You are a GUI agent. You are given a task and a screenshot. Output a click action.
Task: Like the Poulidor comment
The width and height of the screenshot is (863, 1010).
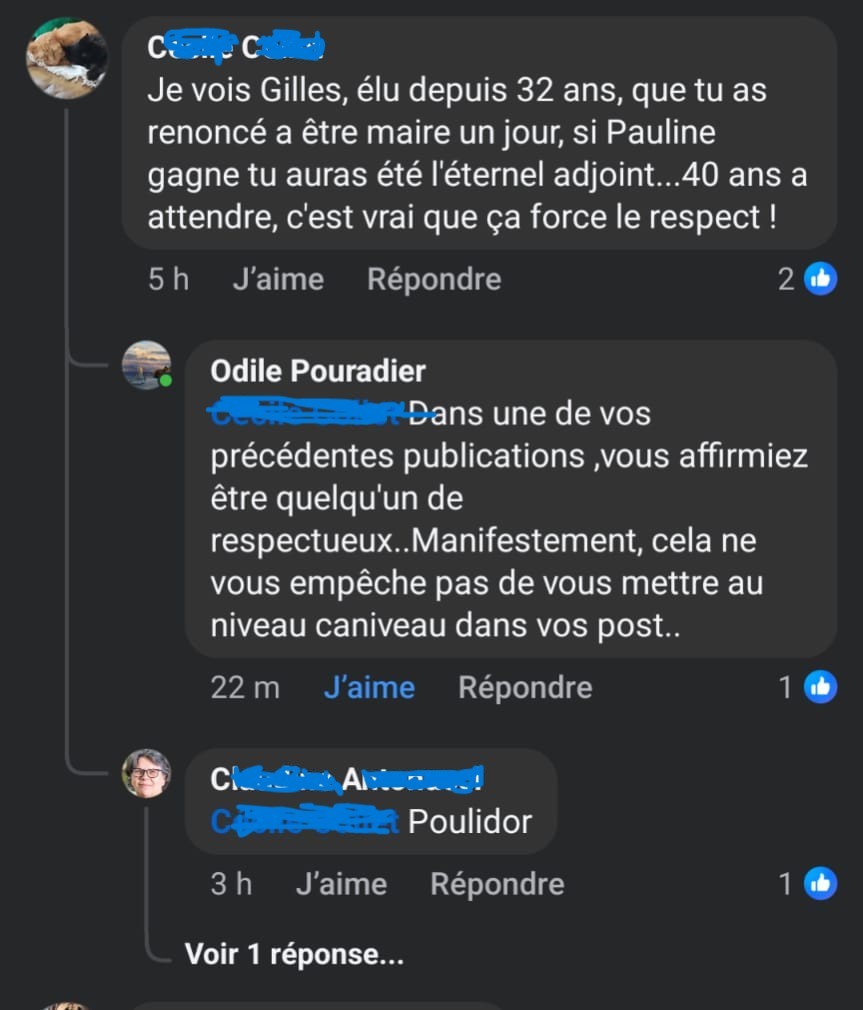pos(341,884)
